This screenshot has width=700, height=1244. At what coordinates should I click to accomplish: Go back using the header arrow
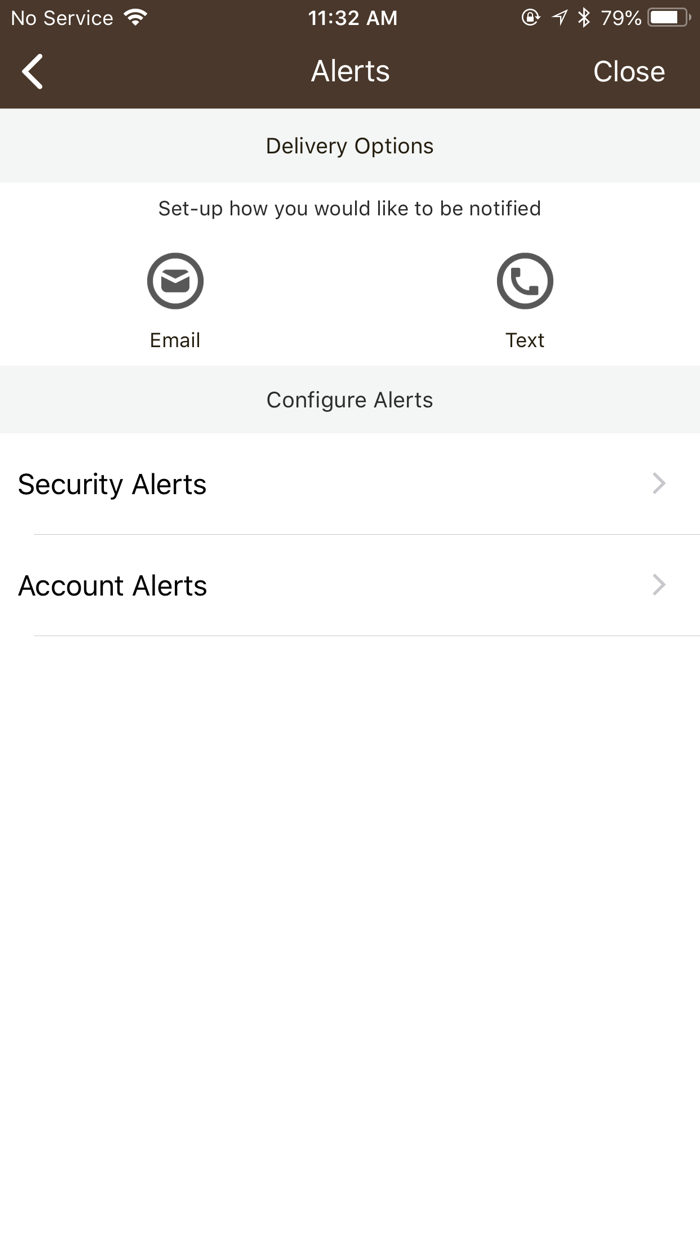coord(33,72)
